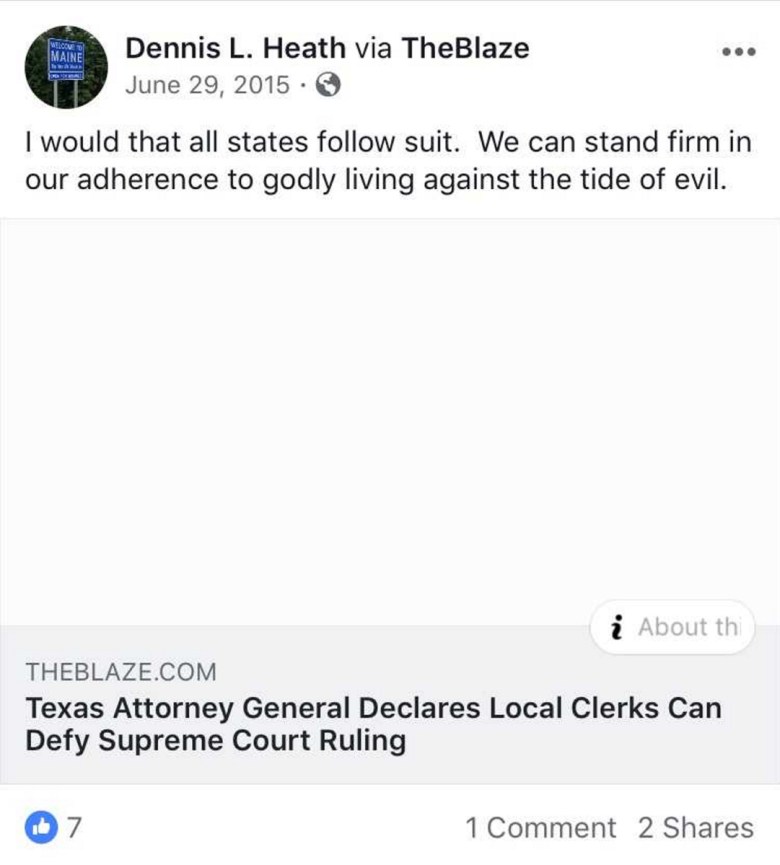
Task: Open the post's three-dot options menu
Action: (x=739, y=52)
